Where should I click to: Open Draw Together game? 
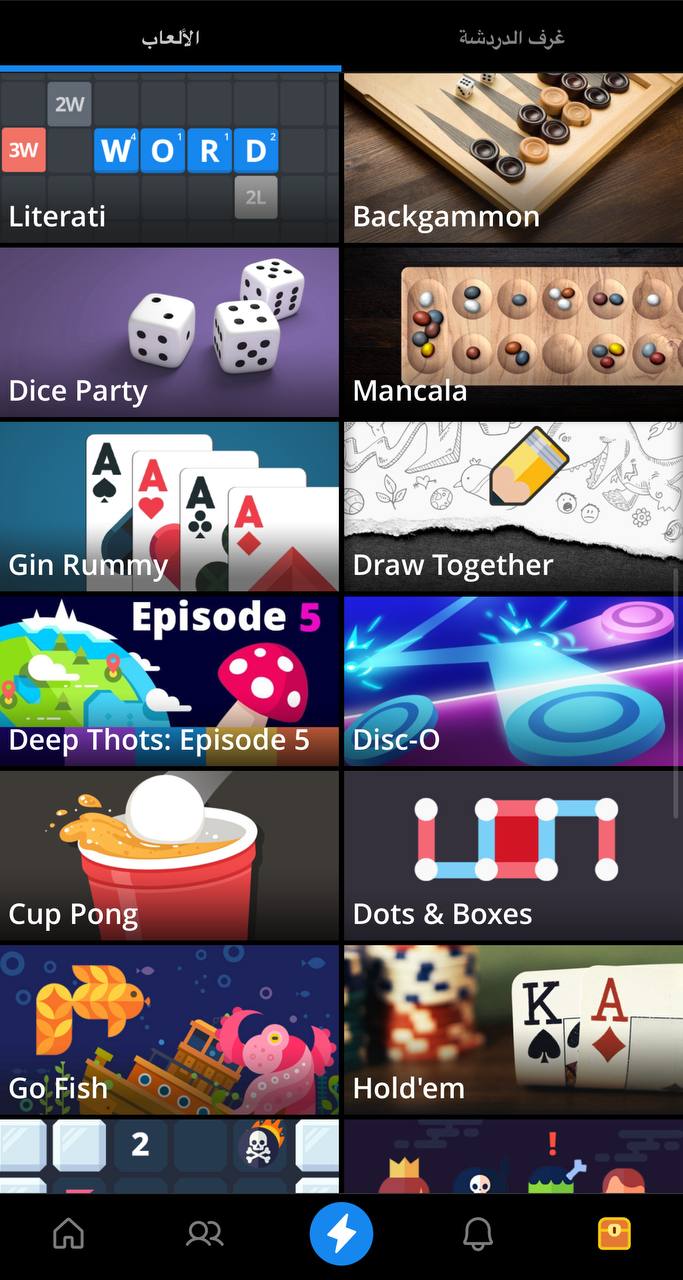click(513, 506)
